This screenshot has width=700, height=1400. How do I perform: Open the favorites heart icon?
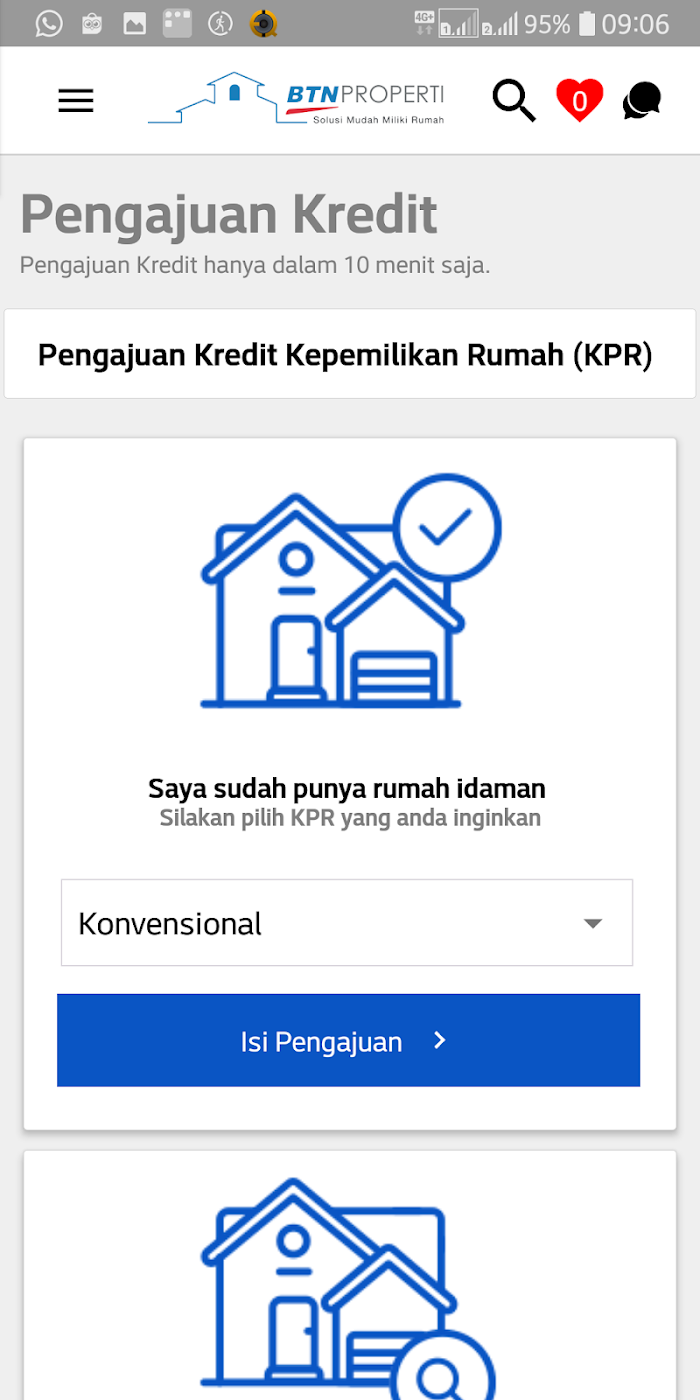580,100
